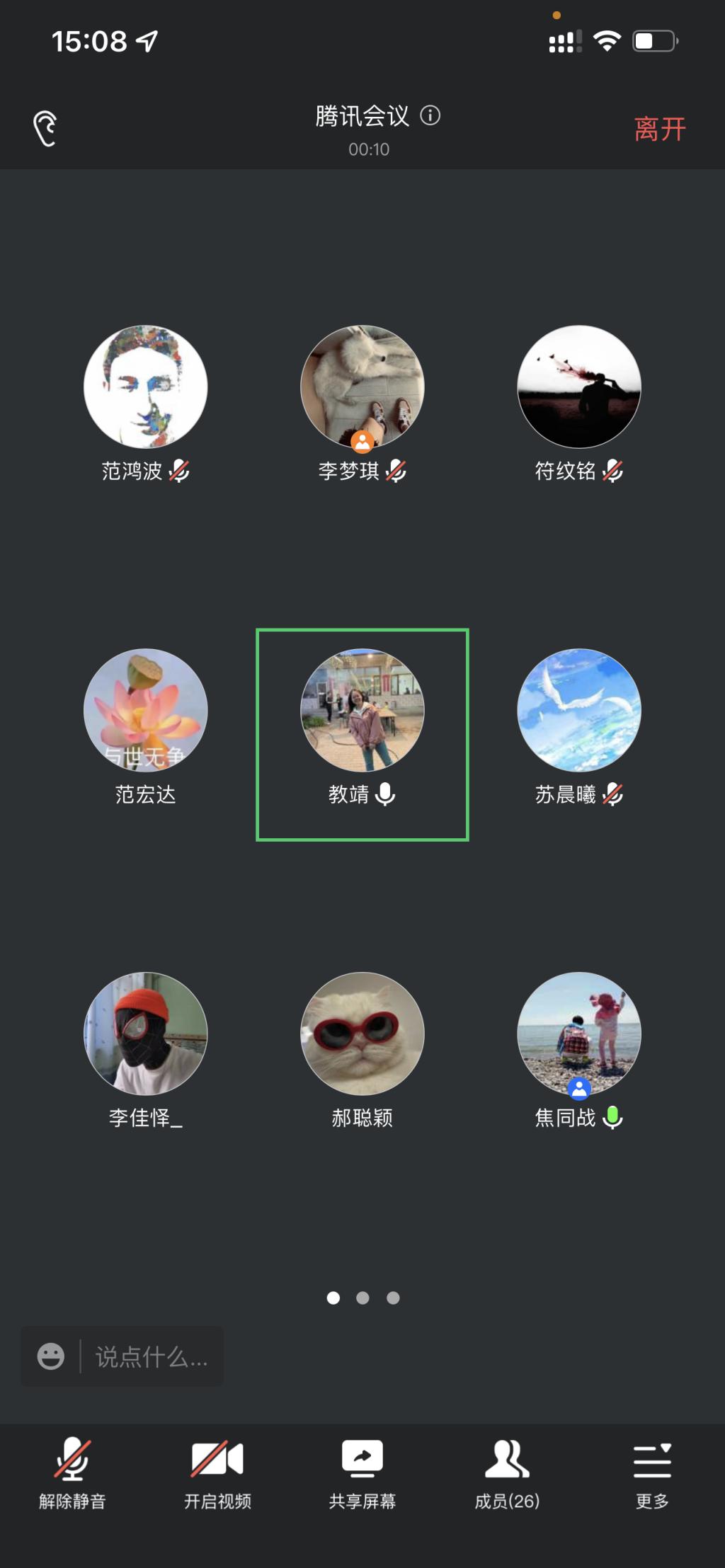The width and height of the screenshot is (725, 1568).
Task: Open the emoji picker in chat bar
Action: 51,1356
